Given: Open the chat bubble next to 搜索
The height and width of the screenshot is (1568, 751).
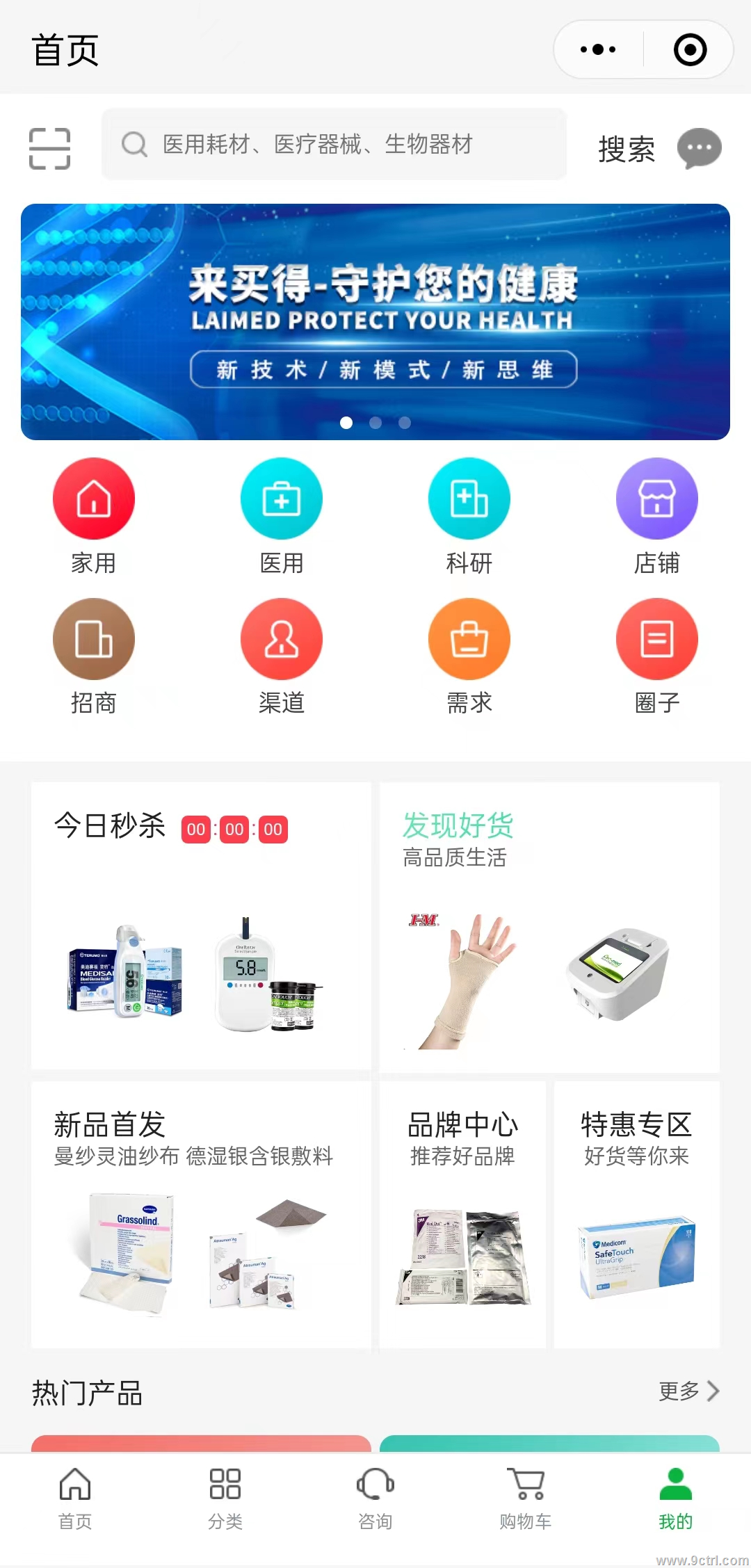Looking at the screenshot, I should point(699,147).
